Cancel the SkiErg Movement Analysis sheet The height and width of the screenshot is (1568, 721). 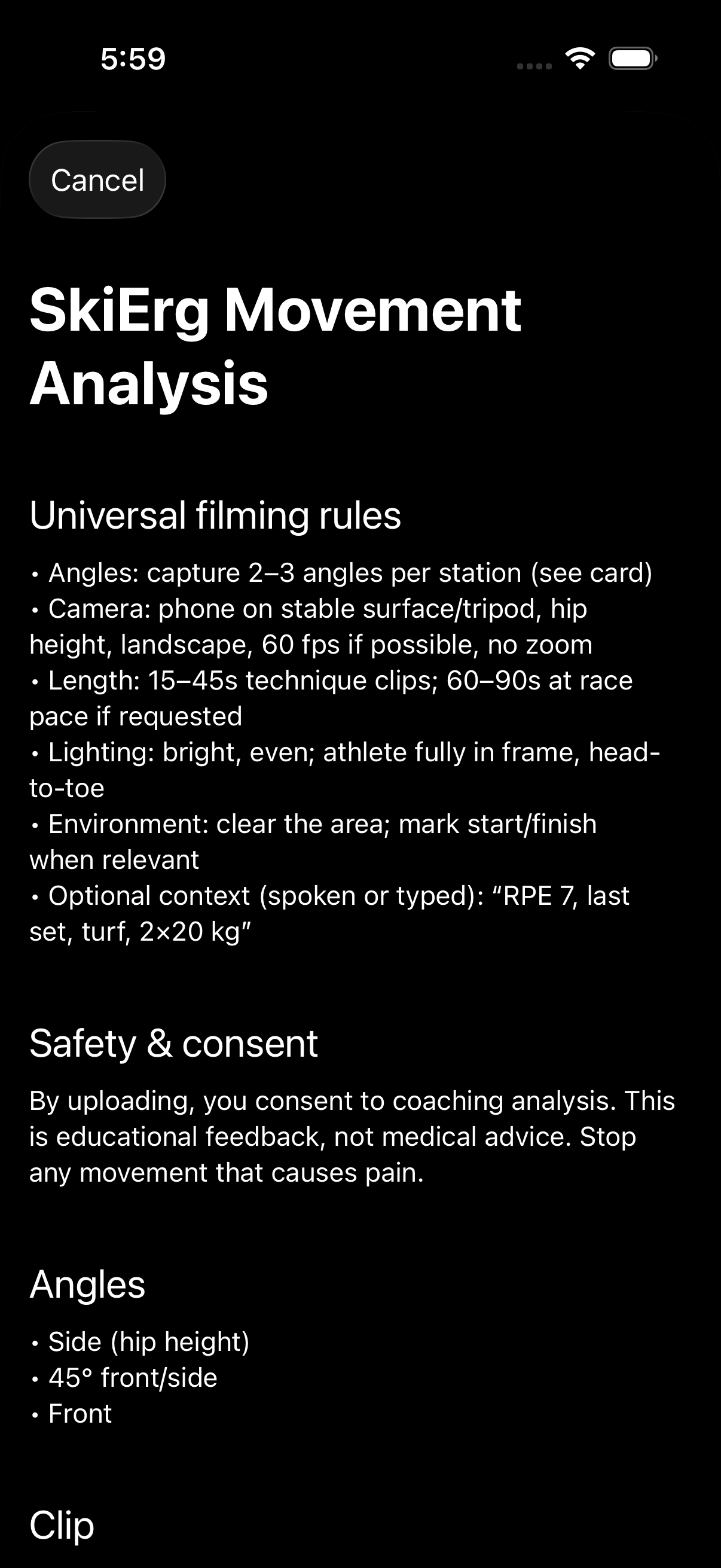click(x=97, y=180)
